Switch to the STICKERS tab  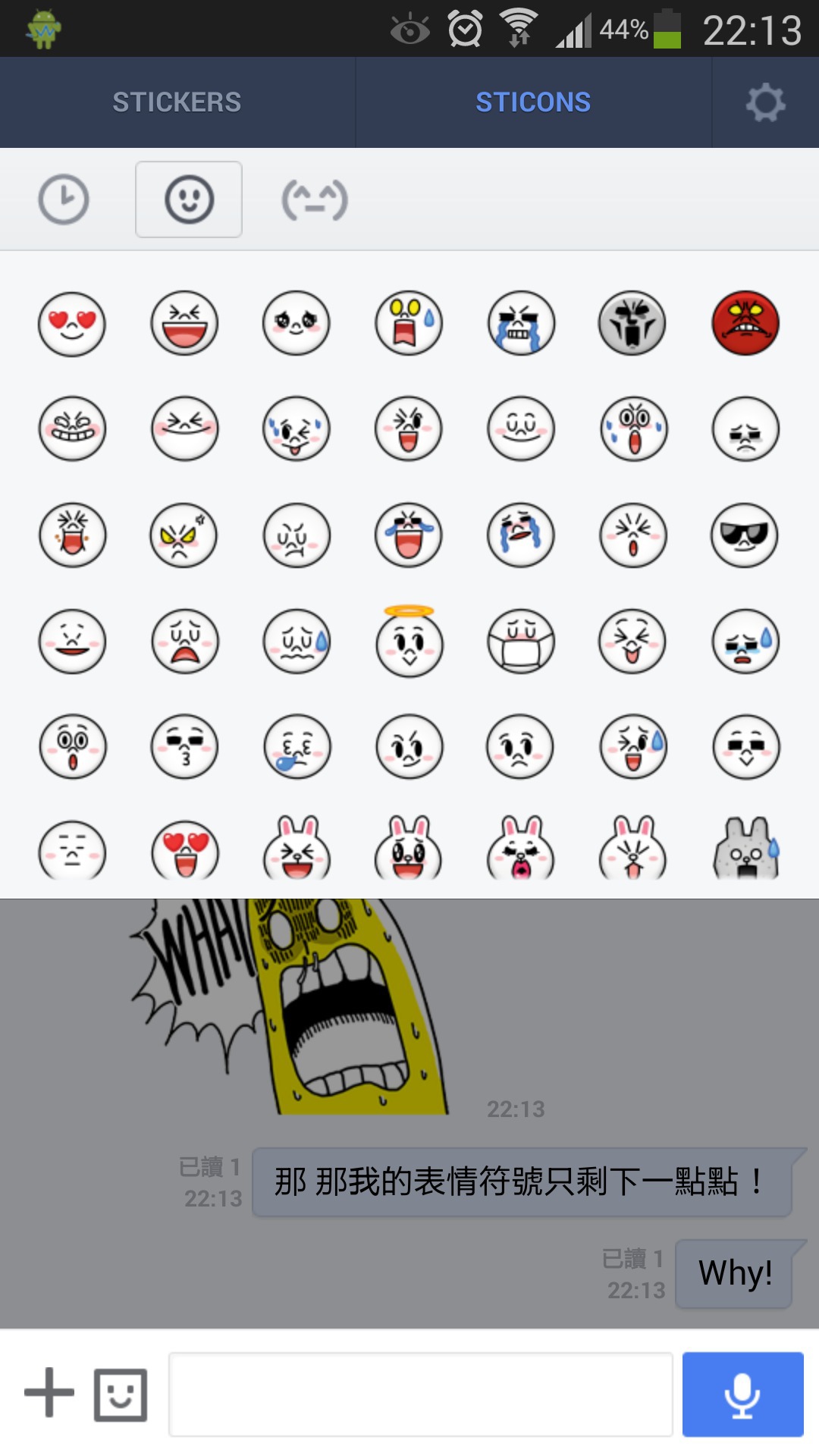click(177, 102)
